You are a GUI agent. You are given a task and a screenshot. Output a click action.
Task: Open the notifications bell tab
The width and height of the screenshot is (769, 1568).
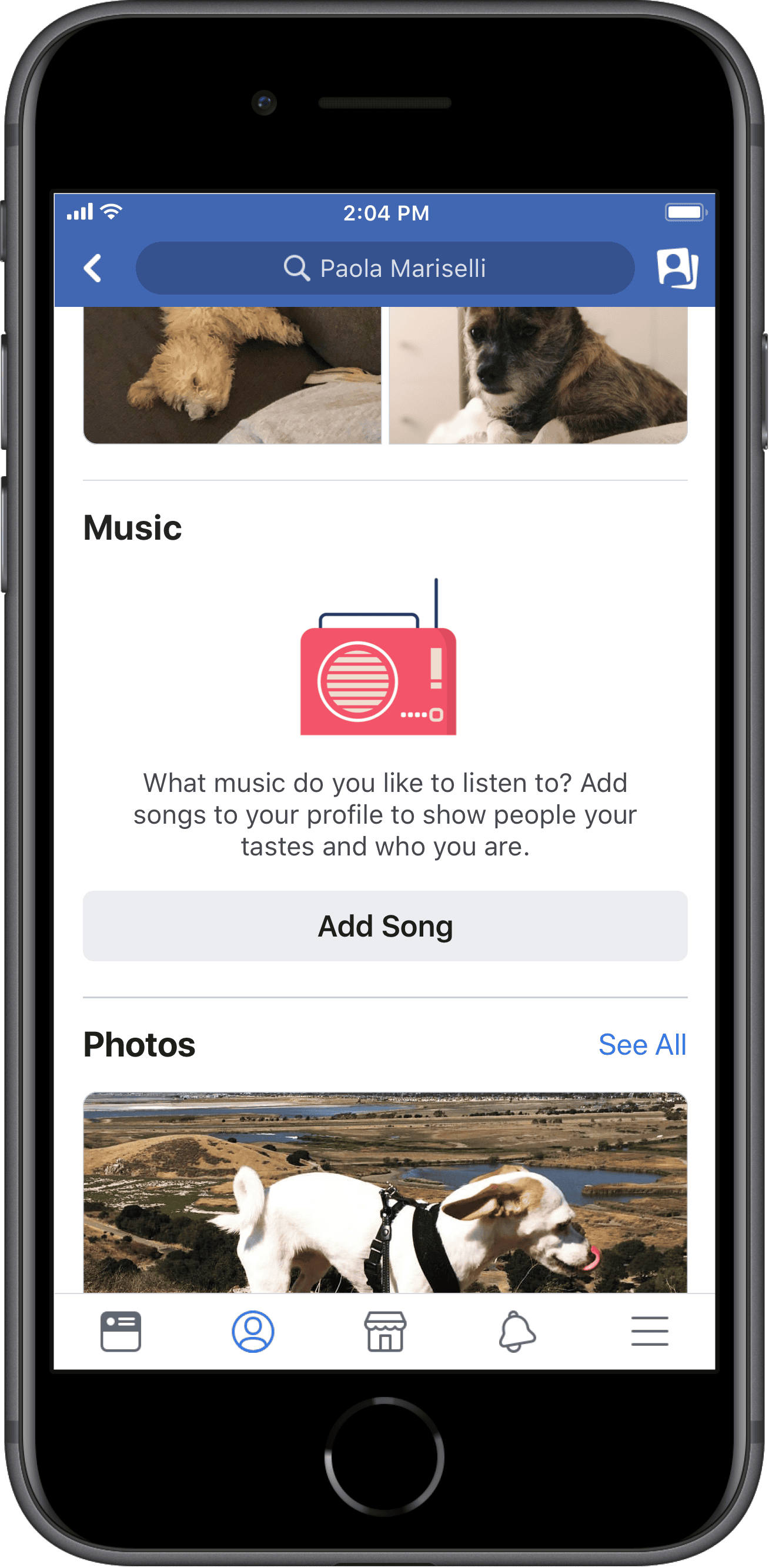[x=517, y=1331]
